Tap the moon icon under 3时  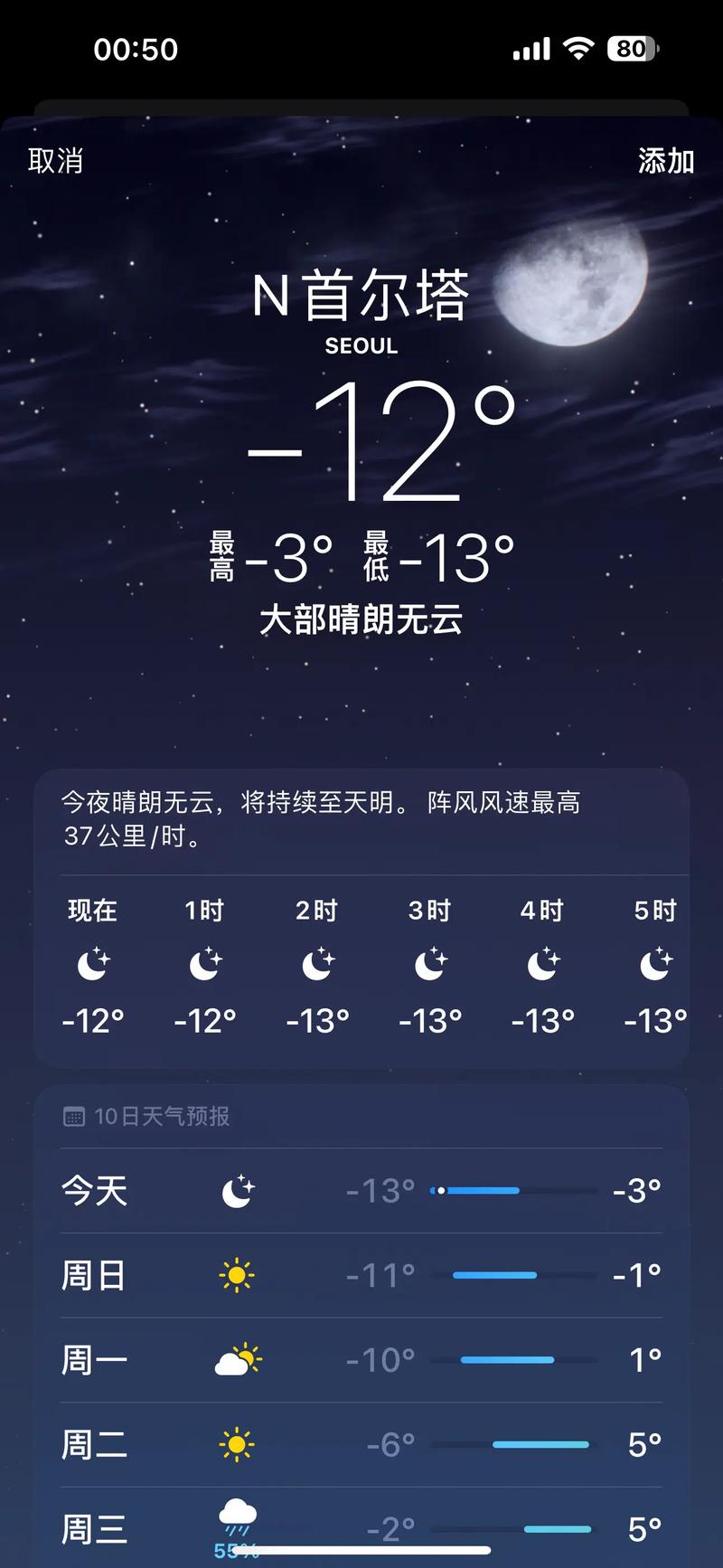429,966
